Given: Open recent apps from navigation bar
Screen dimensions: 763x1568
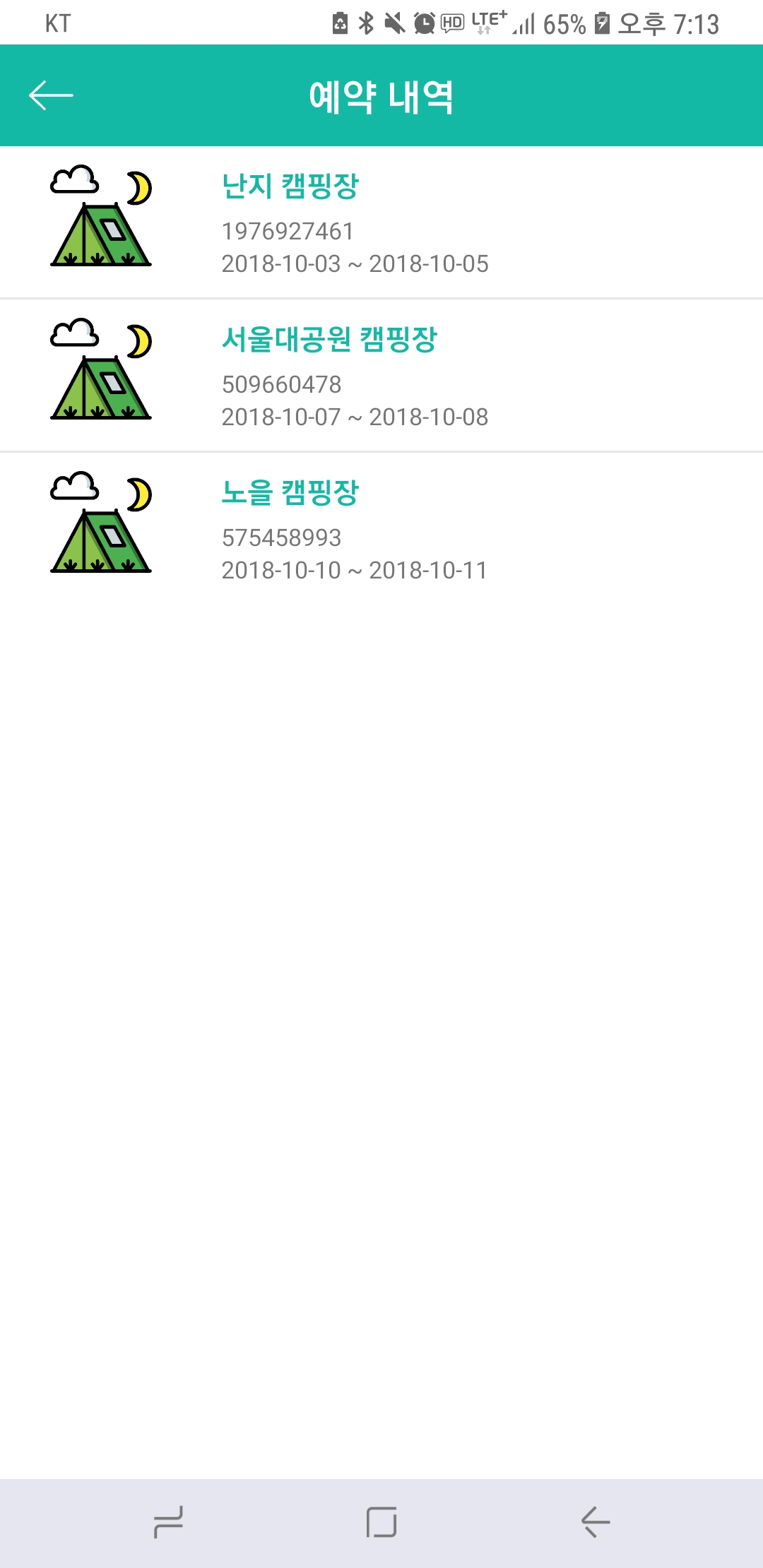Looking at the screenshot, I should click(x=168, y=1522).
